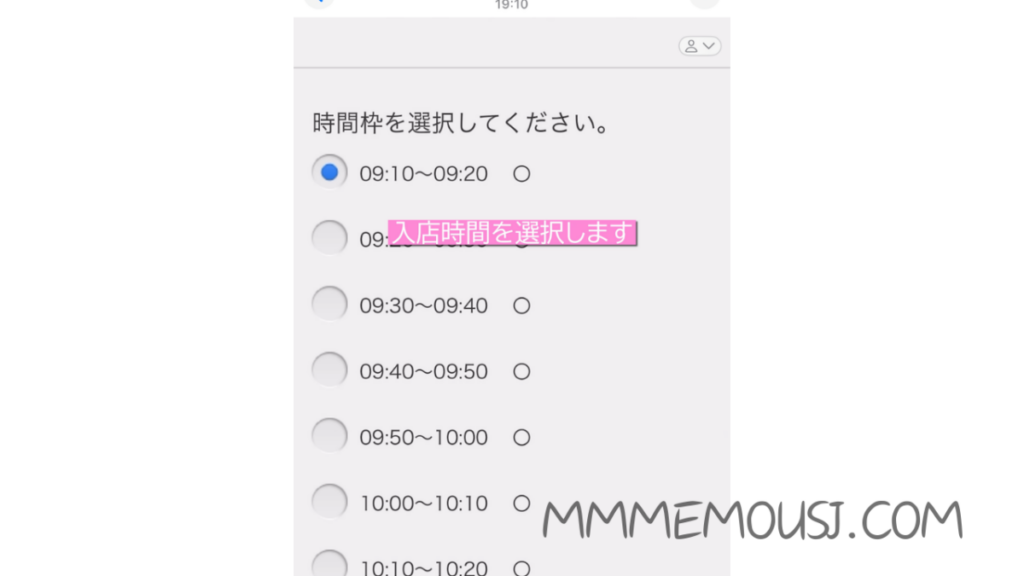Select the 10:00~10:10 time slot

pyautogui.click(x=329, y=502)
